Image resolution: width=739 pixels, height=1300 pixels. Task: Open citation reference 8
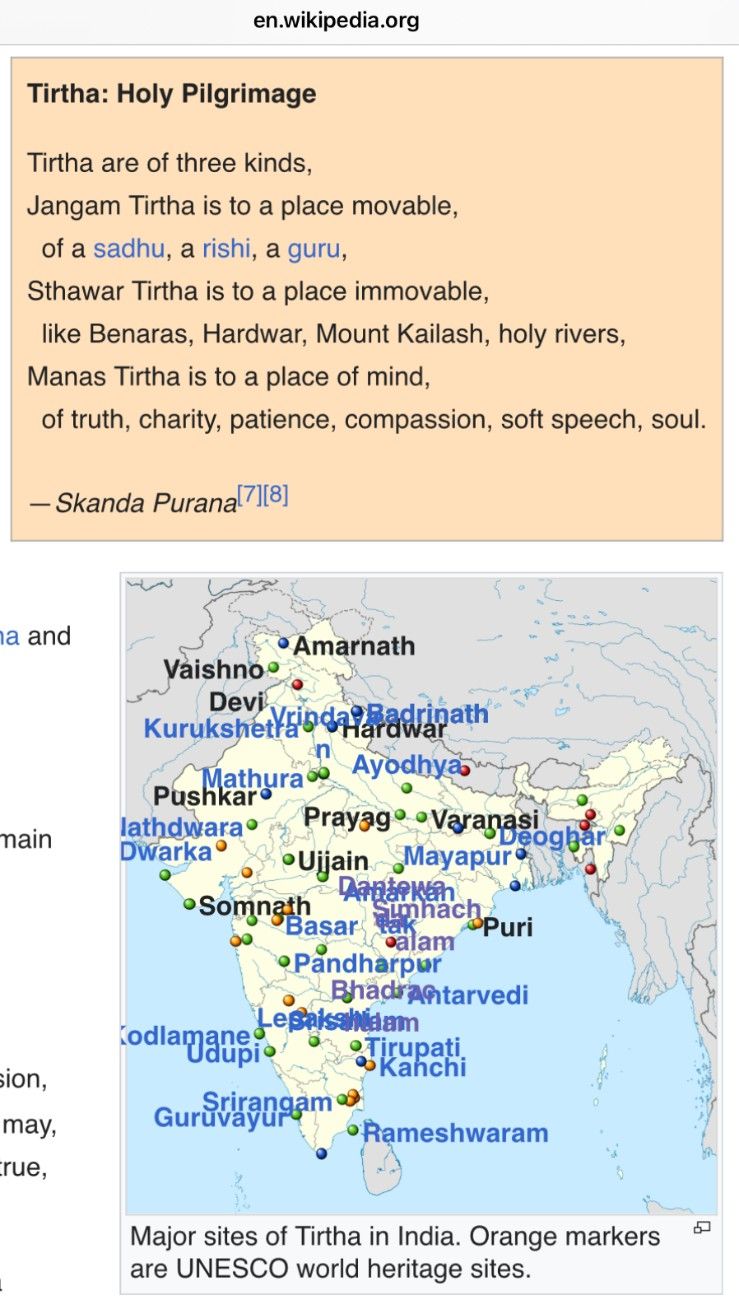pyautogui.click(x=276, y=494)
